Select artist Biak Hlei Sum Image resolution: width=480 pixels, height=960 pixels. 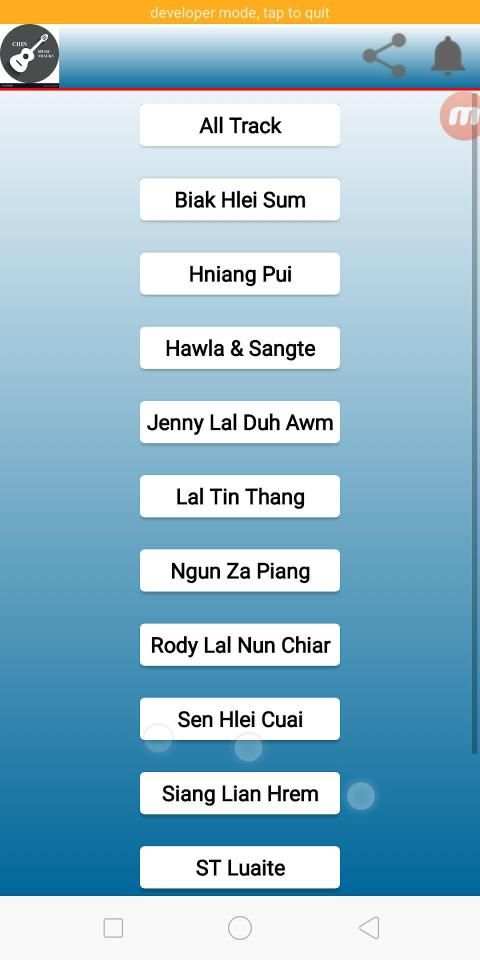[240, 200]
